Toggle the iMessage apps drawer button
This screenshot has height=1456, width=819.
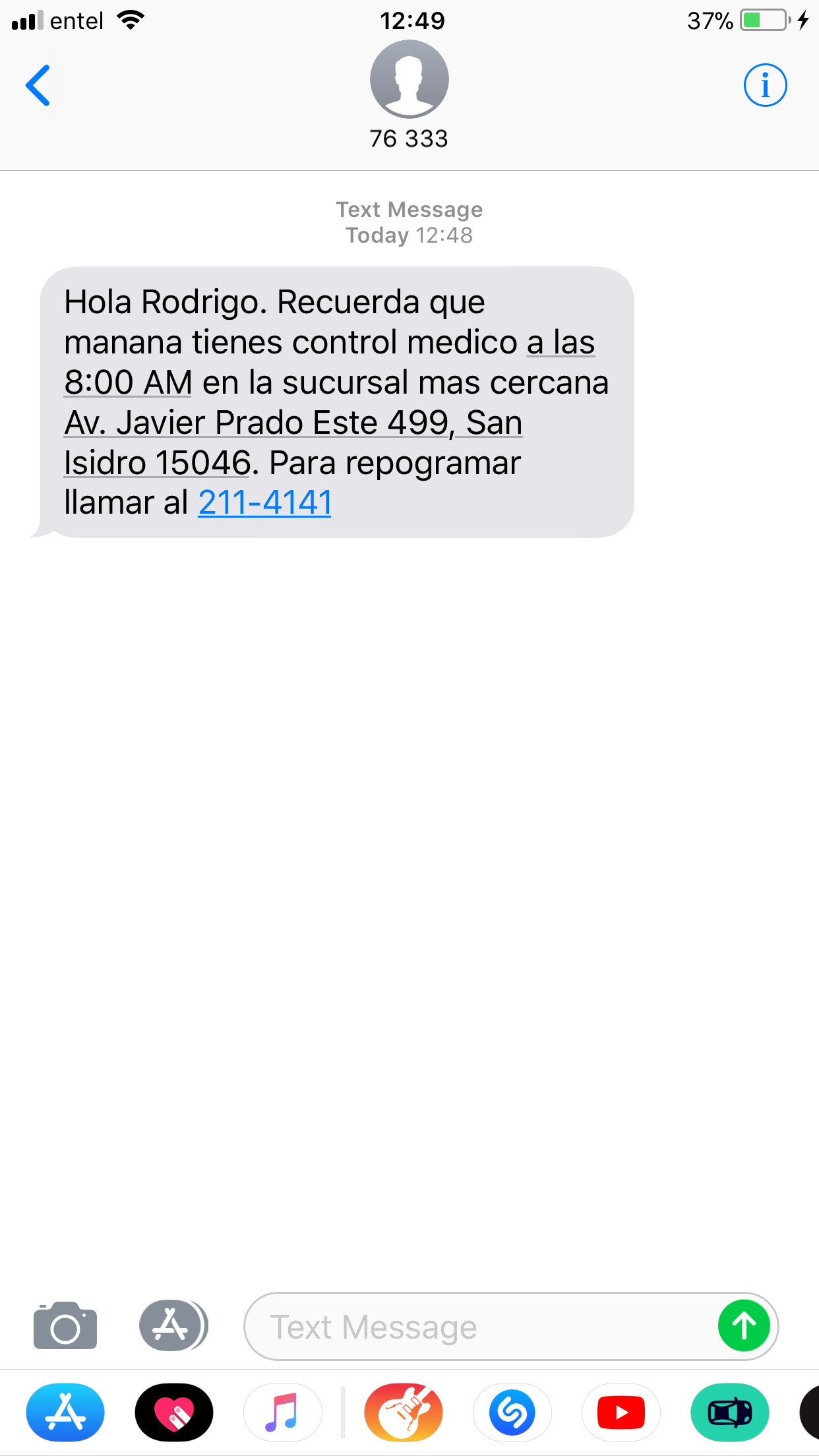pyautogui.click(x=173, y=1325)
